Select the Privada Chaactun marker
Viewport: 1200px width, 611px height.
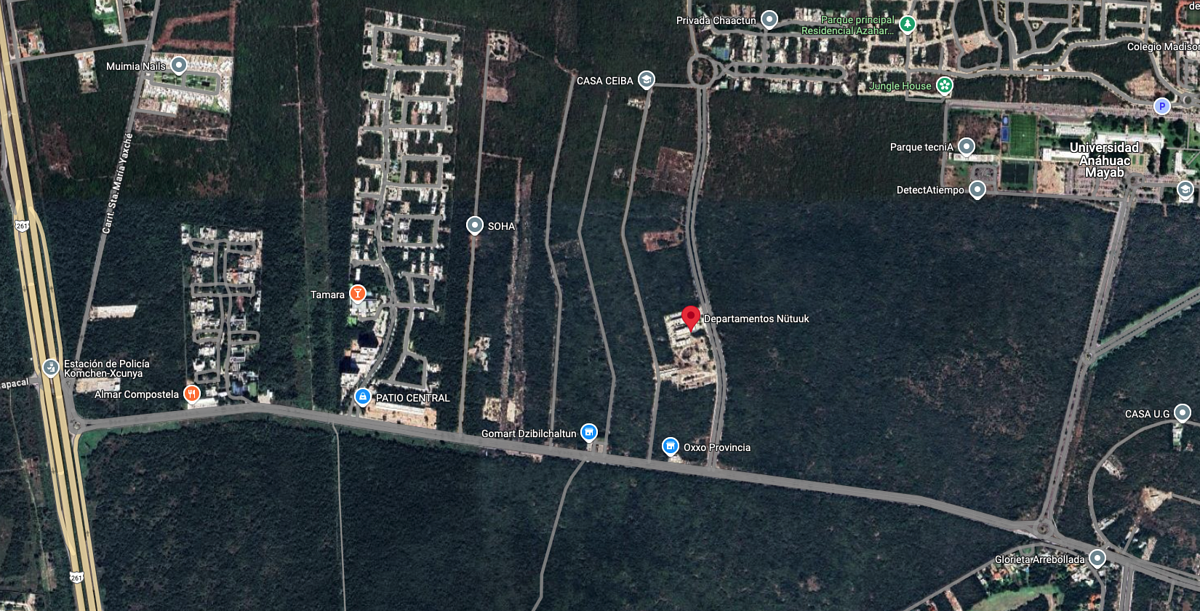tap(769, 19)
